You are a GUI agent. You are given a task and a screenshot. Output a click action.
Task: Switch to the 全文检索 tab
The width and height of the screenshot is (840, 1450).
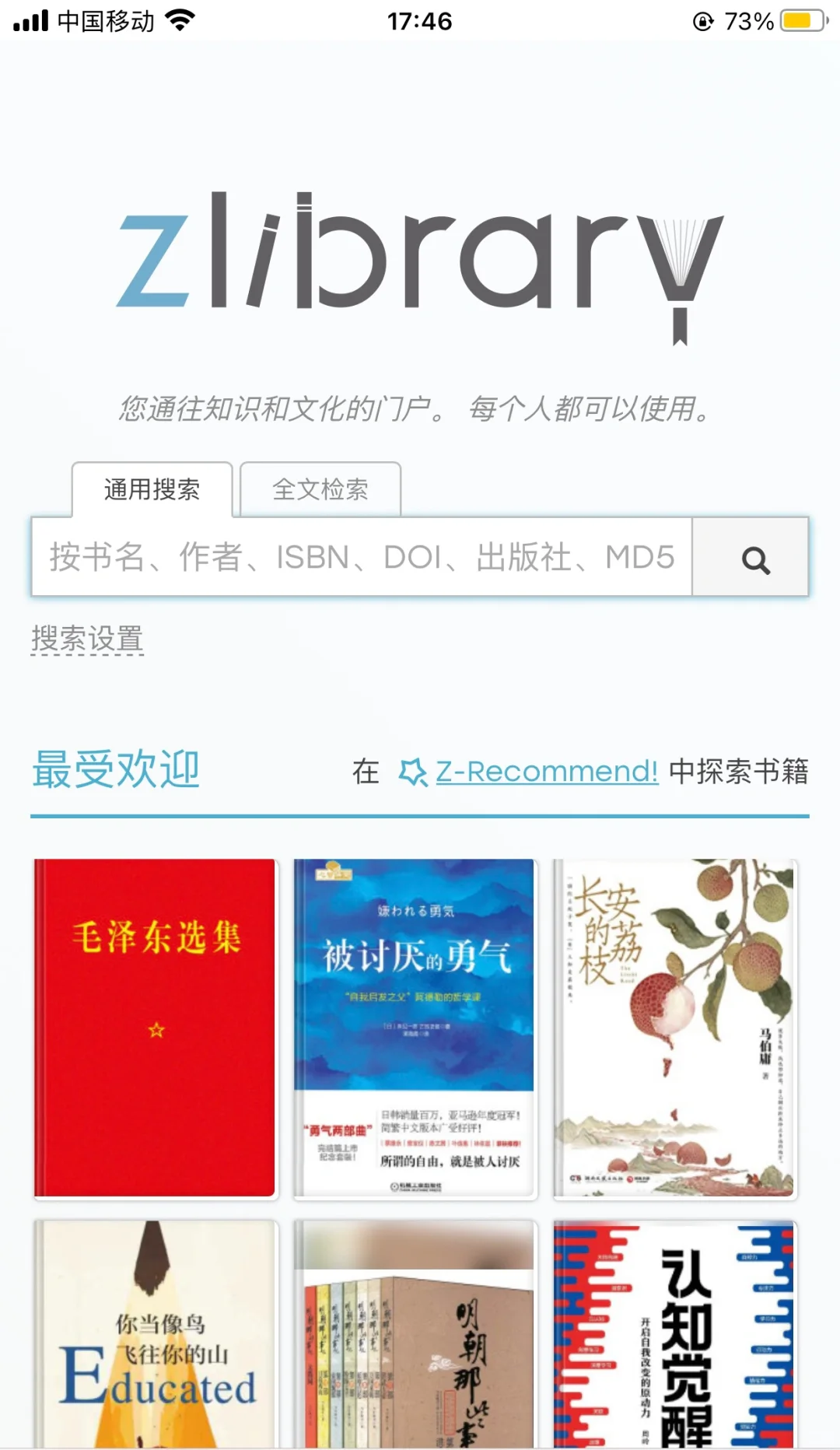tap(320, 490)
